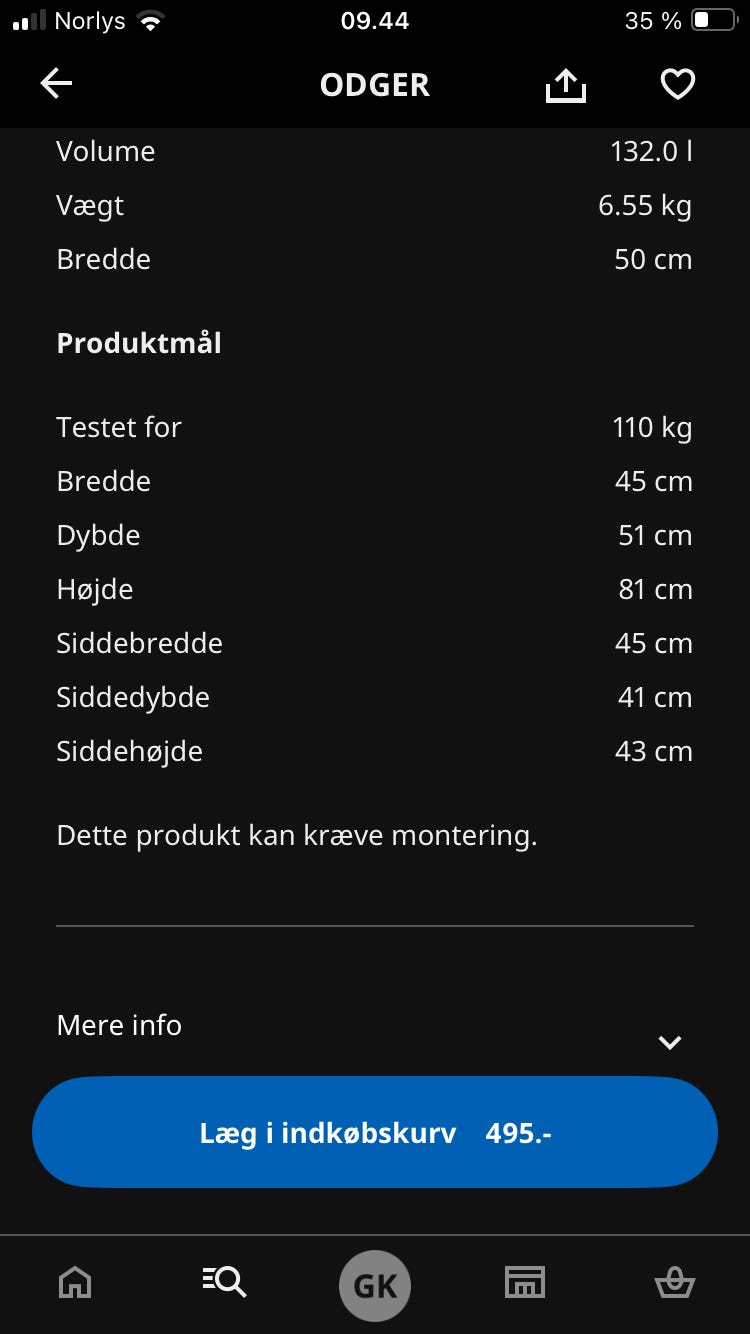Open the GK profile tab
Viewport: 750px width, 1334px height.
pyautogui.click(x=375, y=1284)
